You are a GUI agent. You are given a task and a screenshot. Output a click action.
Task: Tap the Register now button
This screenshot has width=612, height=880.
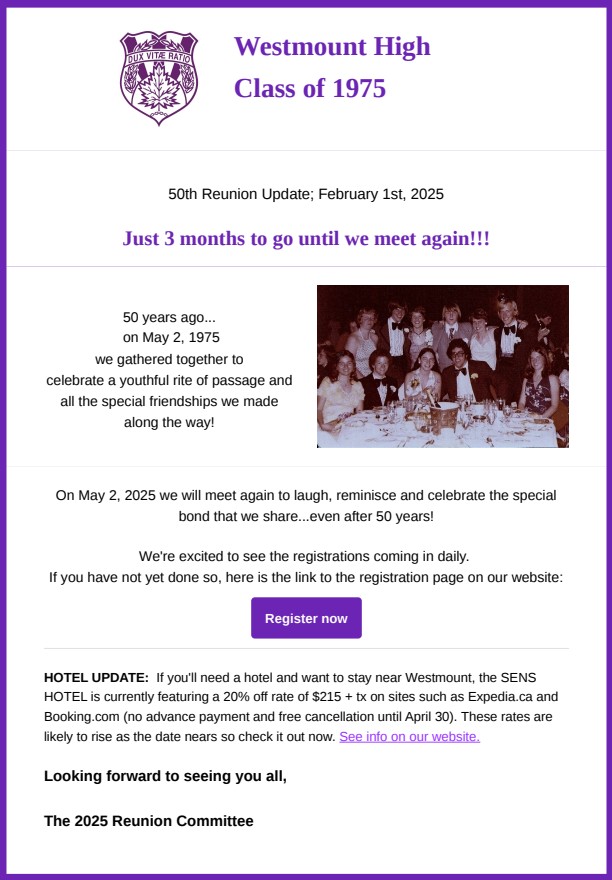306,618
